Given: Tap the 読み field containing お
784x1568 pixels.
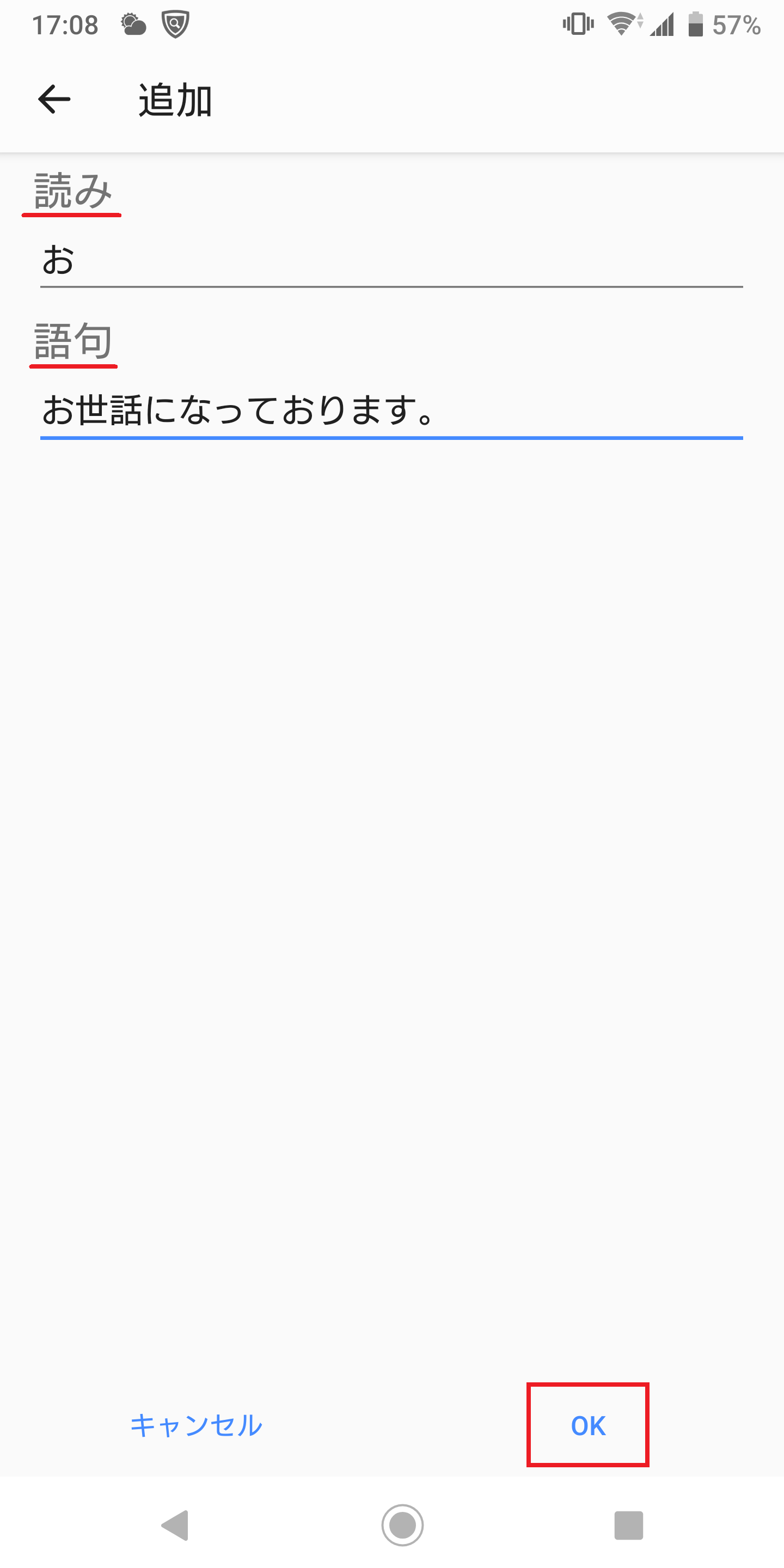Looking at the screenshot, I should 391,261.
